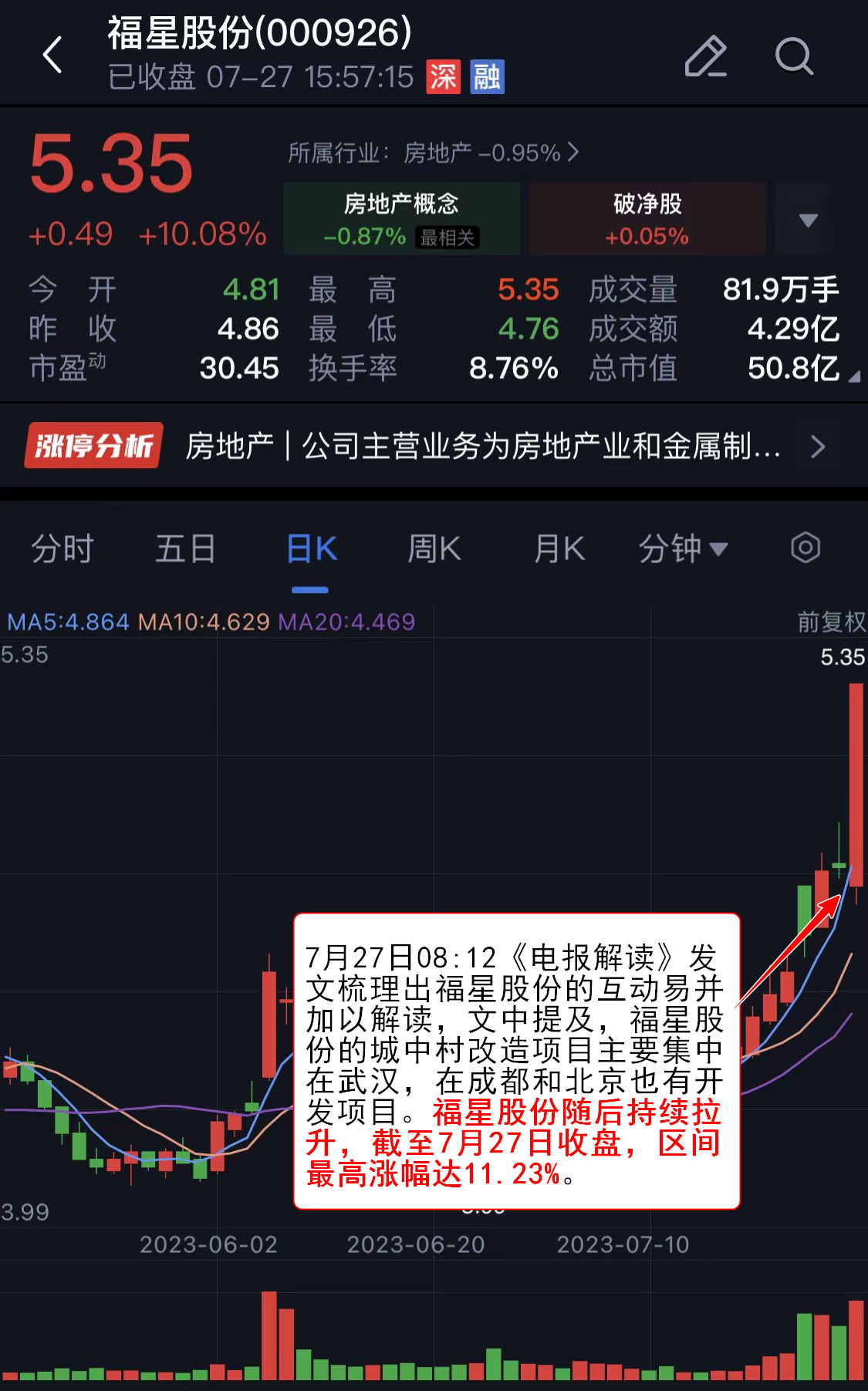Open the 分钟 interval dropdown
Viewport: 868px width, 1391px height.
click(x=683, y=549)
